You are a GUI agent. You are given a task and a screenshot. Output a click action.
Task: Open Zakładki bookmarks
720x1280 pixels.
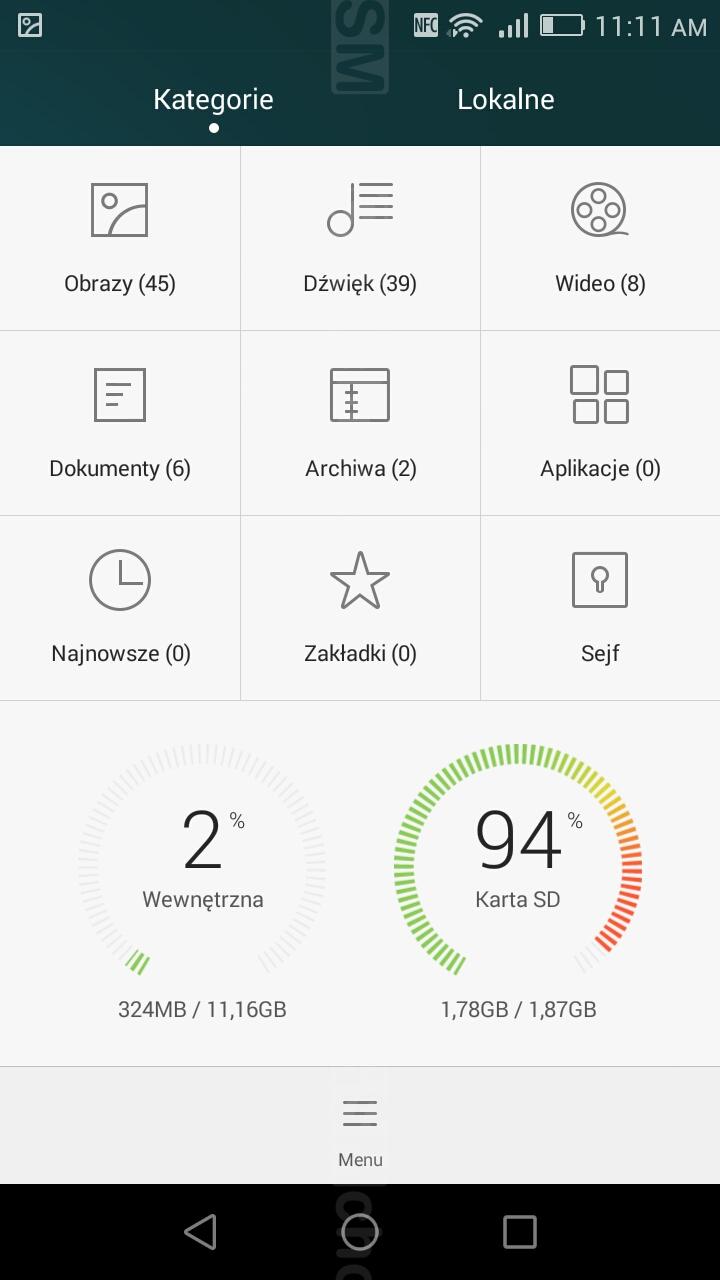[x=360, y=609]
